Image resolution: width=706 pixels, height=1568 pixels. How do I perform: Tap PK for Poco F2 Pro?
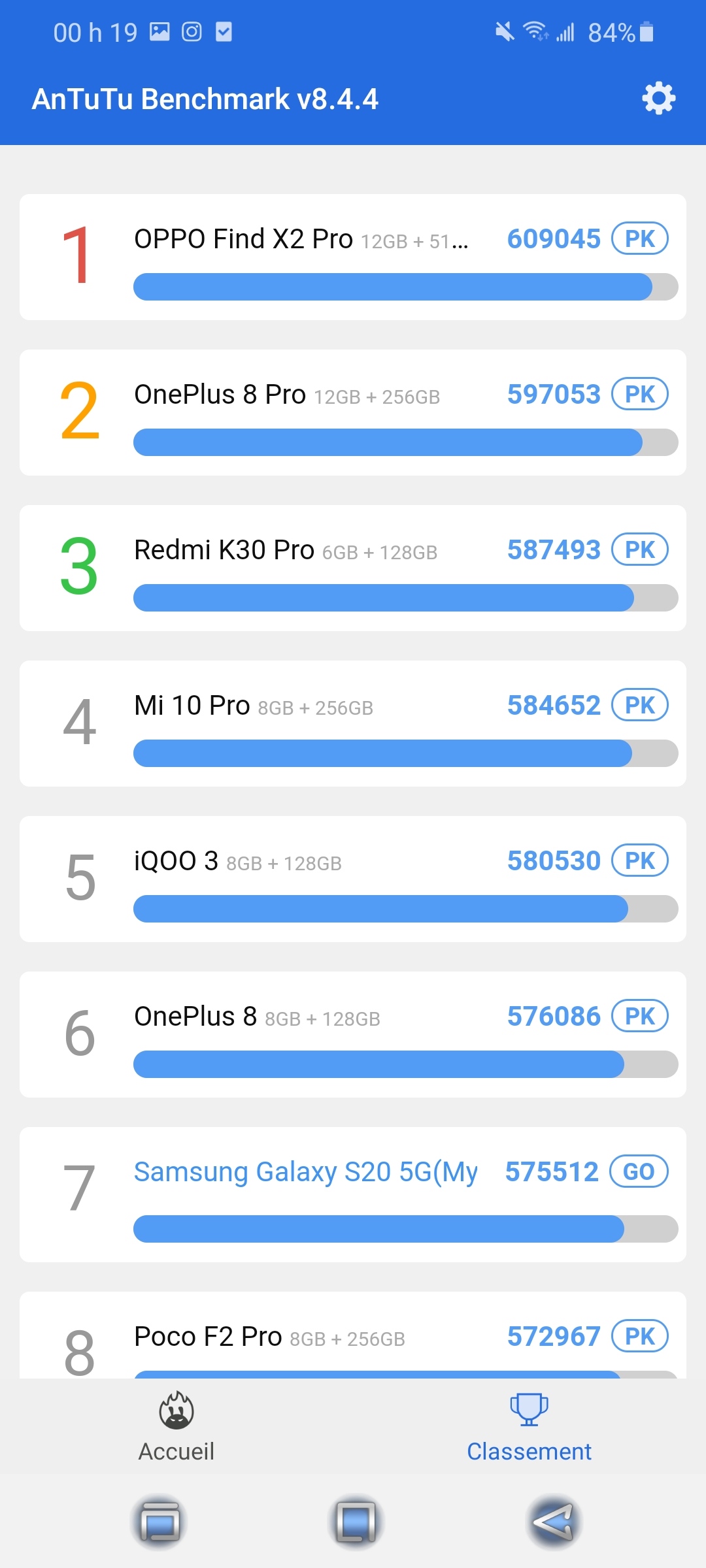pyautogui.click(x=639, y=1336)
